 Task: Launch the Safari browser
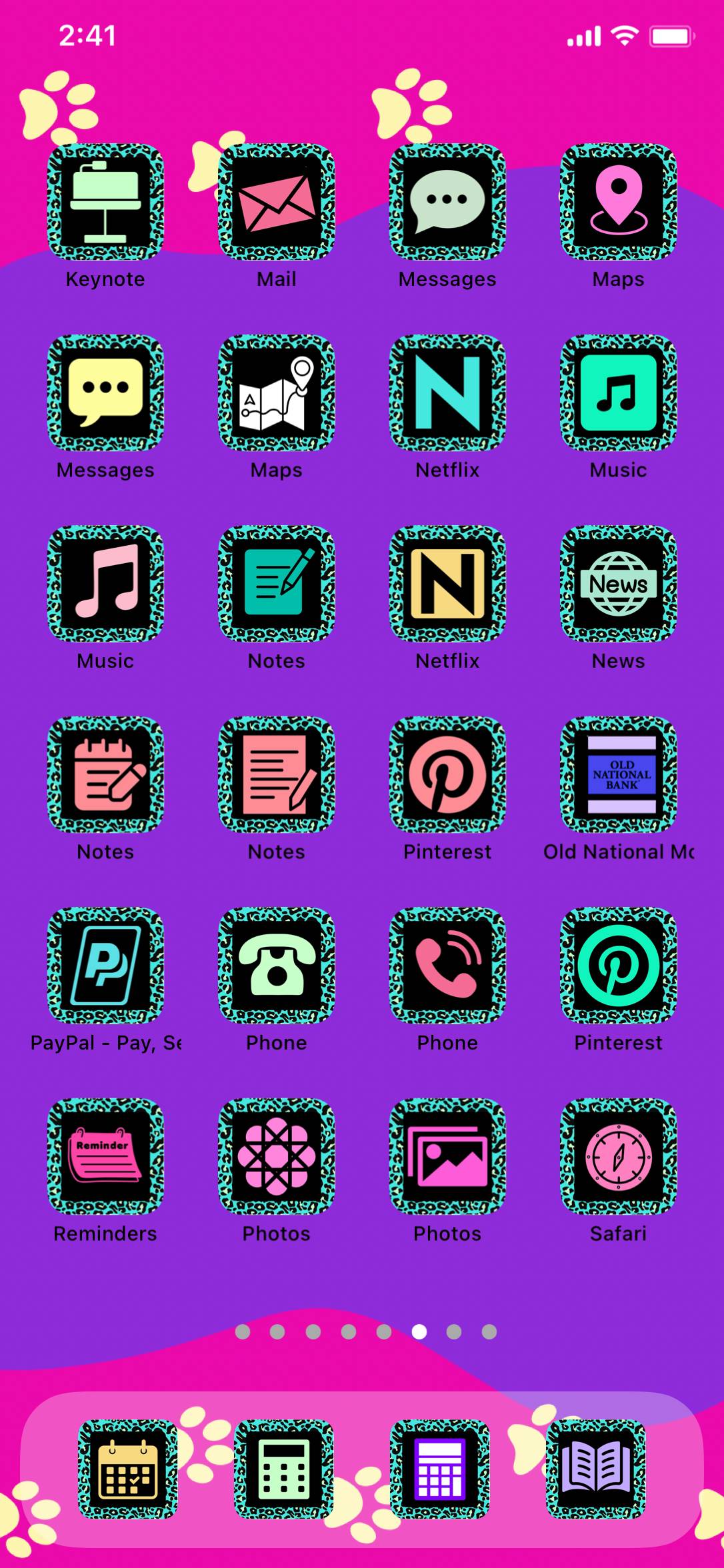click(618, 1156)
